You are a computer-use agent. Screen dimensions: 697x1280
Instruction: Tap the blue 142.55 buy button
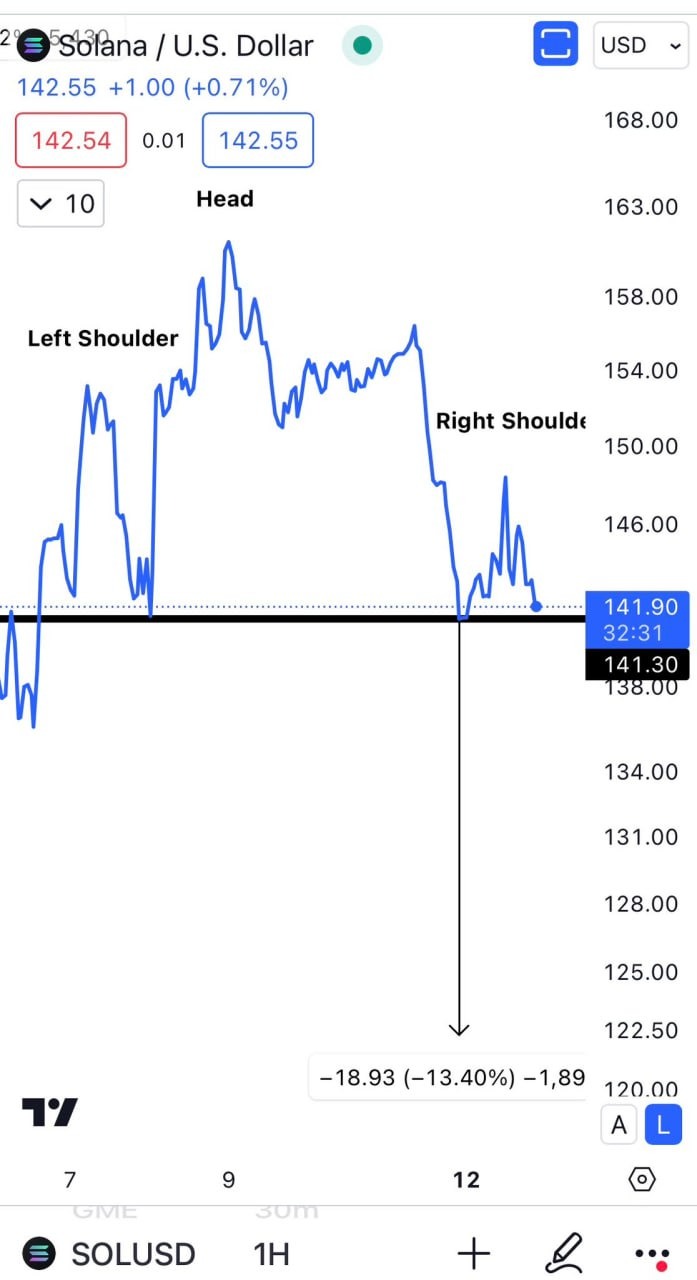(x=258, y=140)
